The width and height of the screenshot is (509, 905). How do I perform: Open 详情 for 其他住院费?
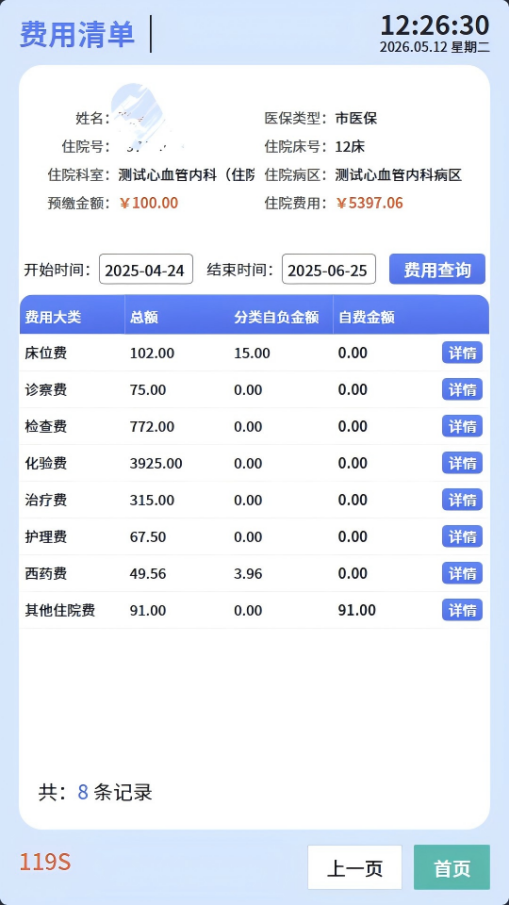pyautogui.click(x=462, y=610)
